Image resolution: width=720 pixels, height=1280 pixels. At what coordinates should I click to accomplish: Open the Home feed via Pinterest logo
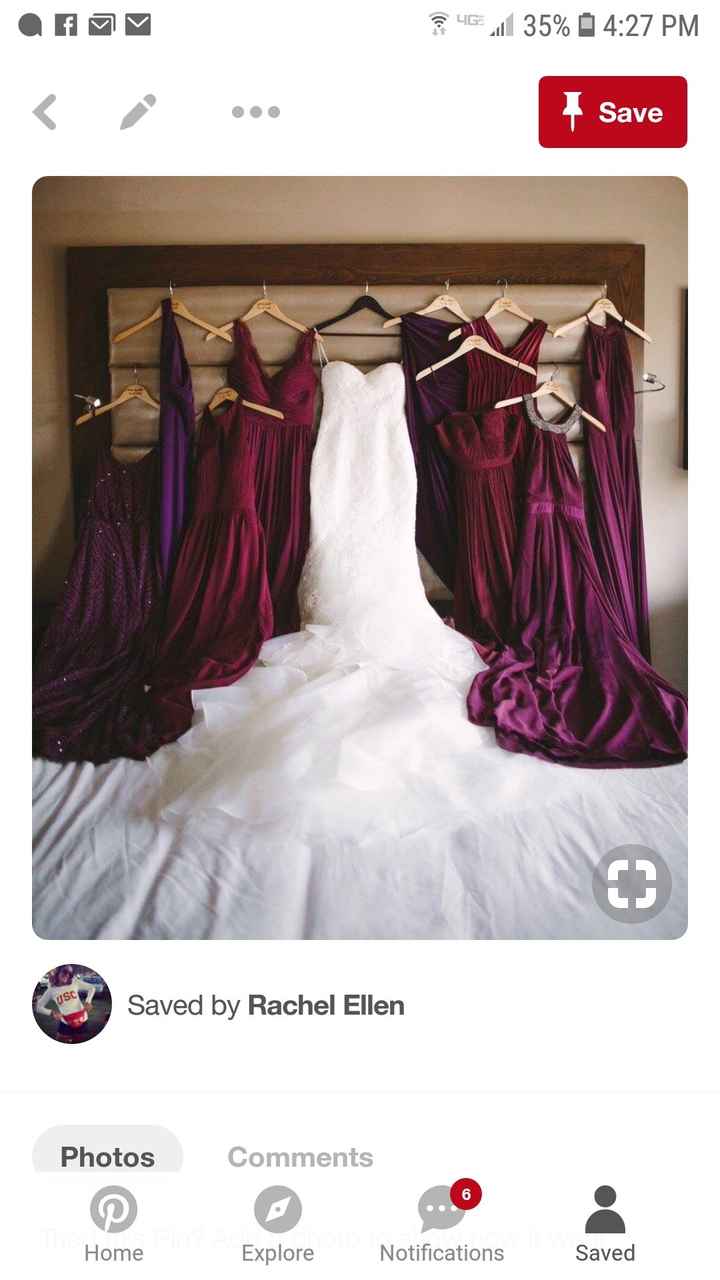(113, 1210)
